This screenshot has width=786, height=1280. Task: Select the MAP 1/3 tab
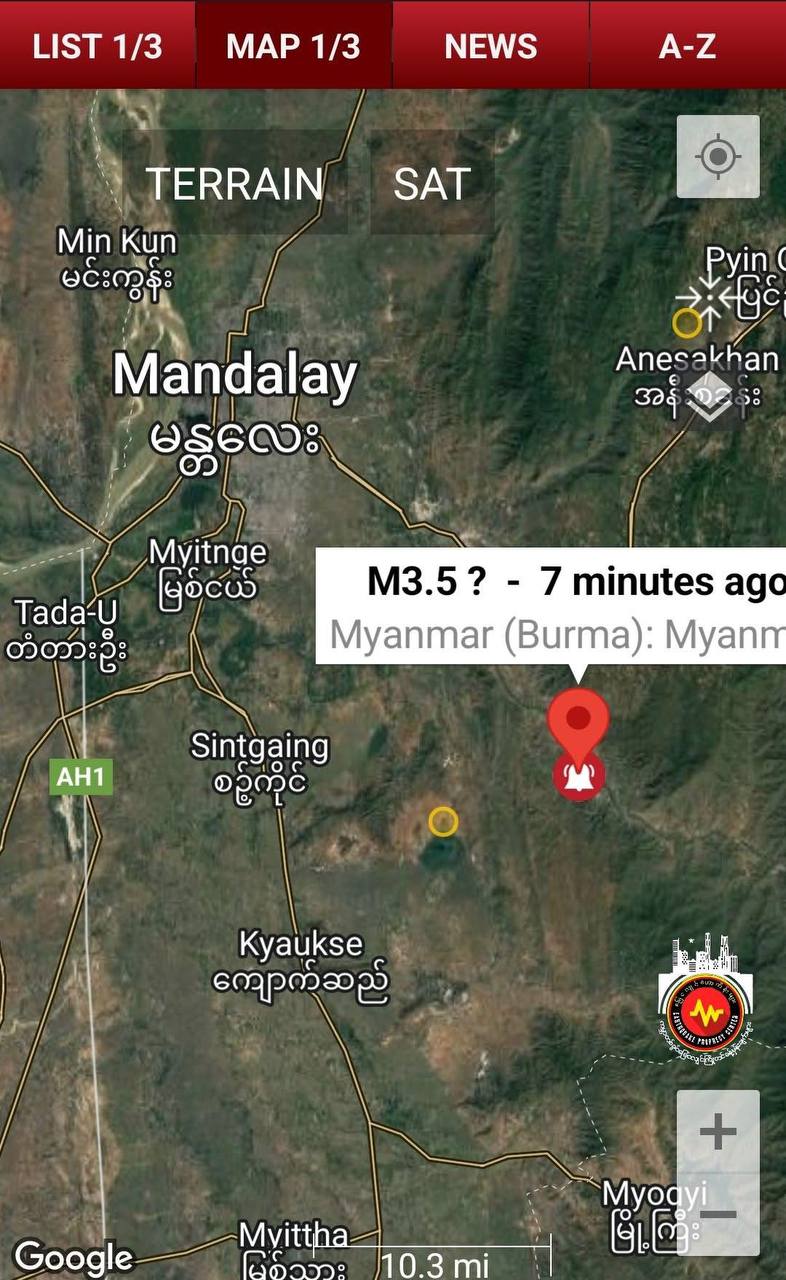coord(293,46)
